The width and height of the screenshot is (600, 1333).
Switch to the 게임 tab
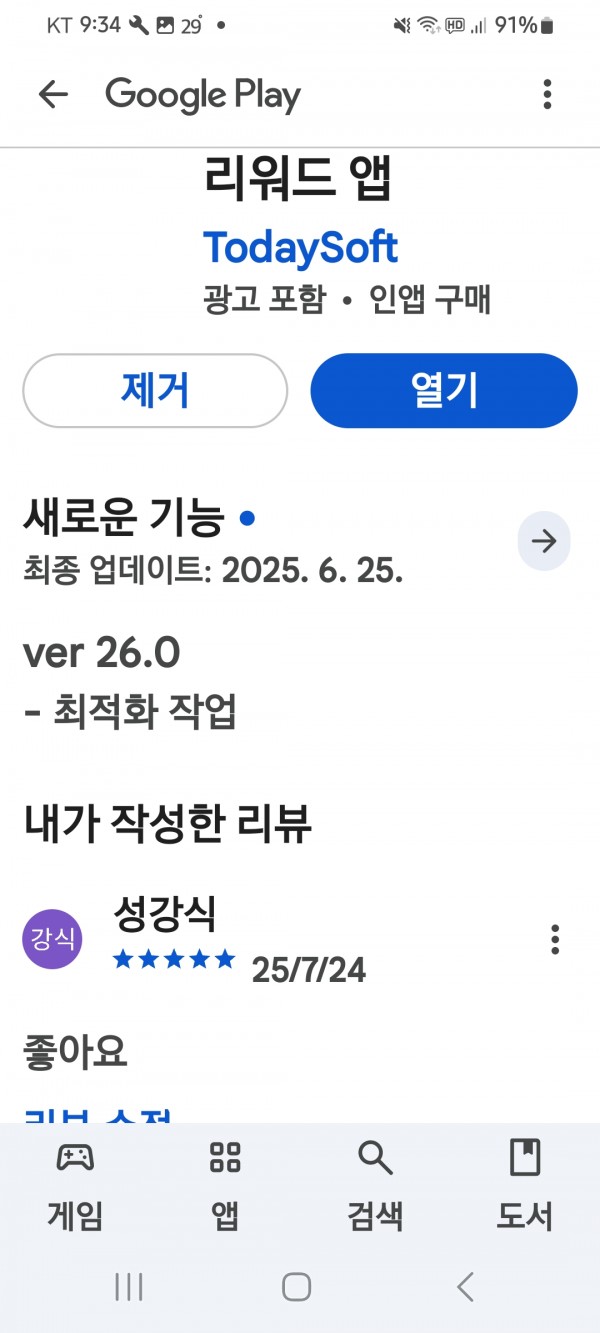75,1185
